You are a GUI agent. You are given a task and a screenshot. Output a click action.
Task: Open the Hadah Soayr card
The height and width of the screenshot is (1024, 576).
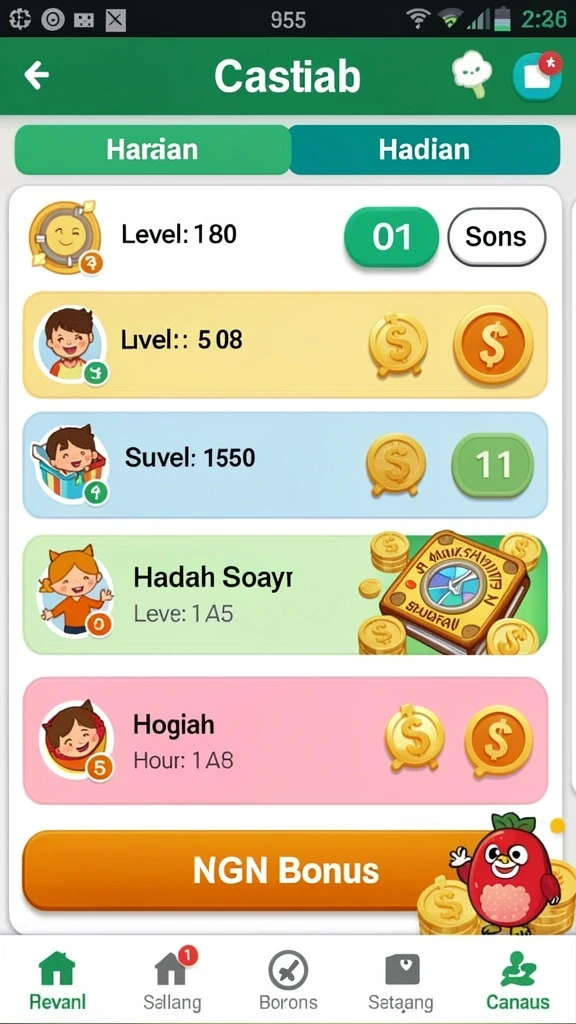(285, 594)
